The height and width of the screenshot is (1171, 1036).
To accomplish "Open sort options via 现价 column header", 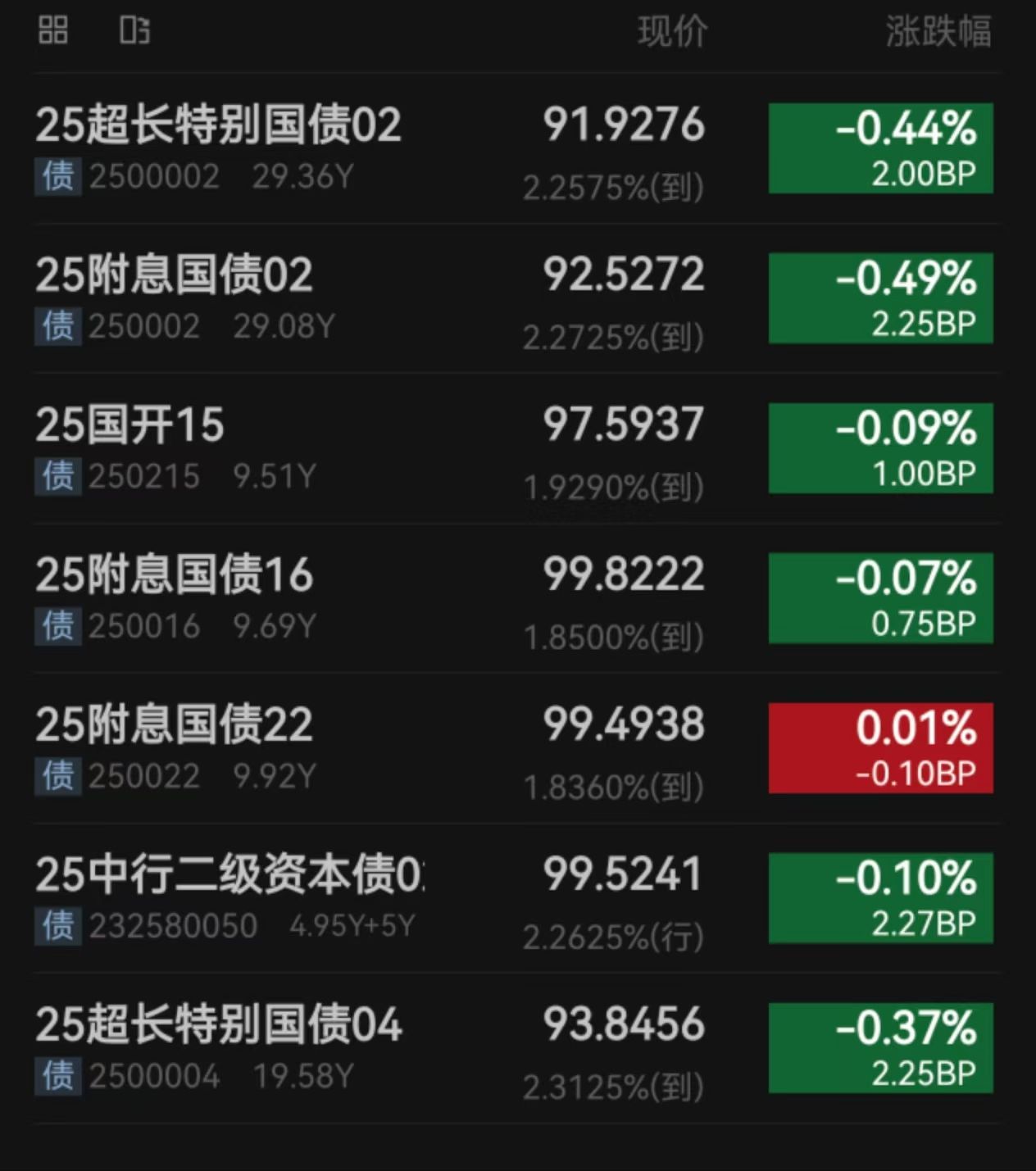I will [x=672, y=31].
